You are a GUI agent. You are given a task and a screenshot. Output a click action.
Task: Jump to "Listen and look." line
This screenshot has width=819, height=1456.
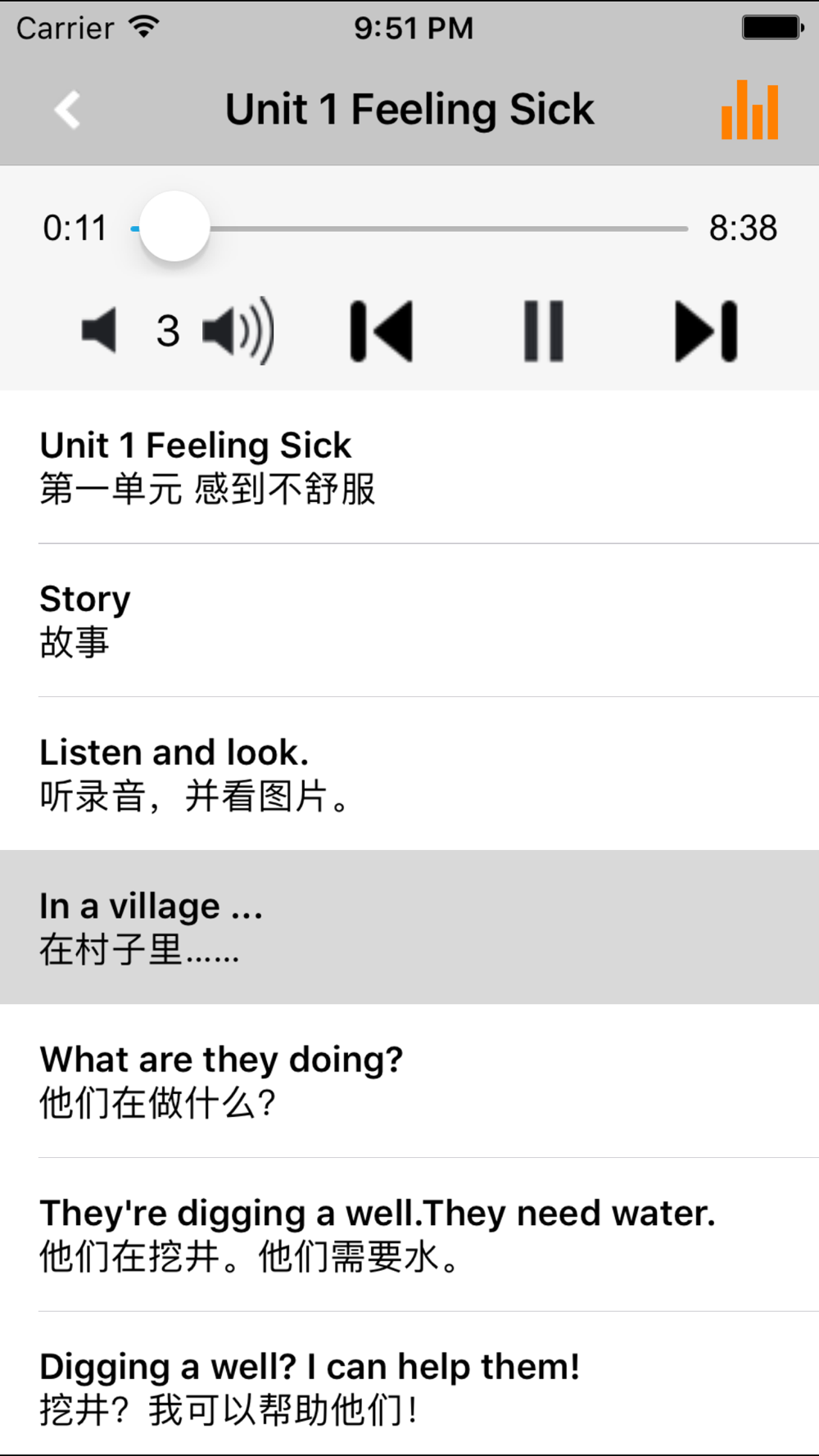pos(409,774)
